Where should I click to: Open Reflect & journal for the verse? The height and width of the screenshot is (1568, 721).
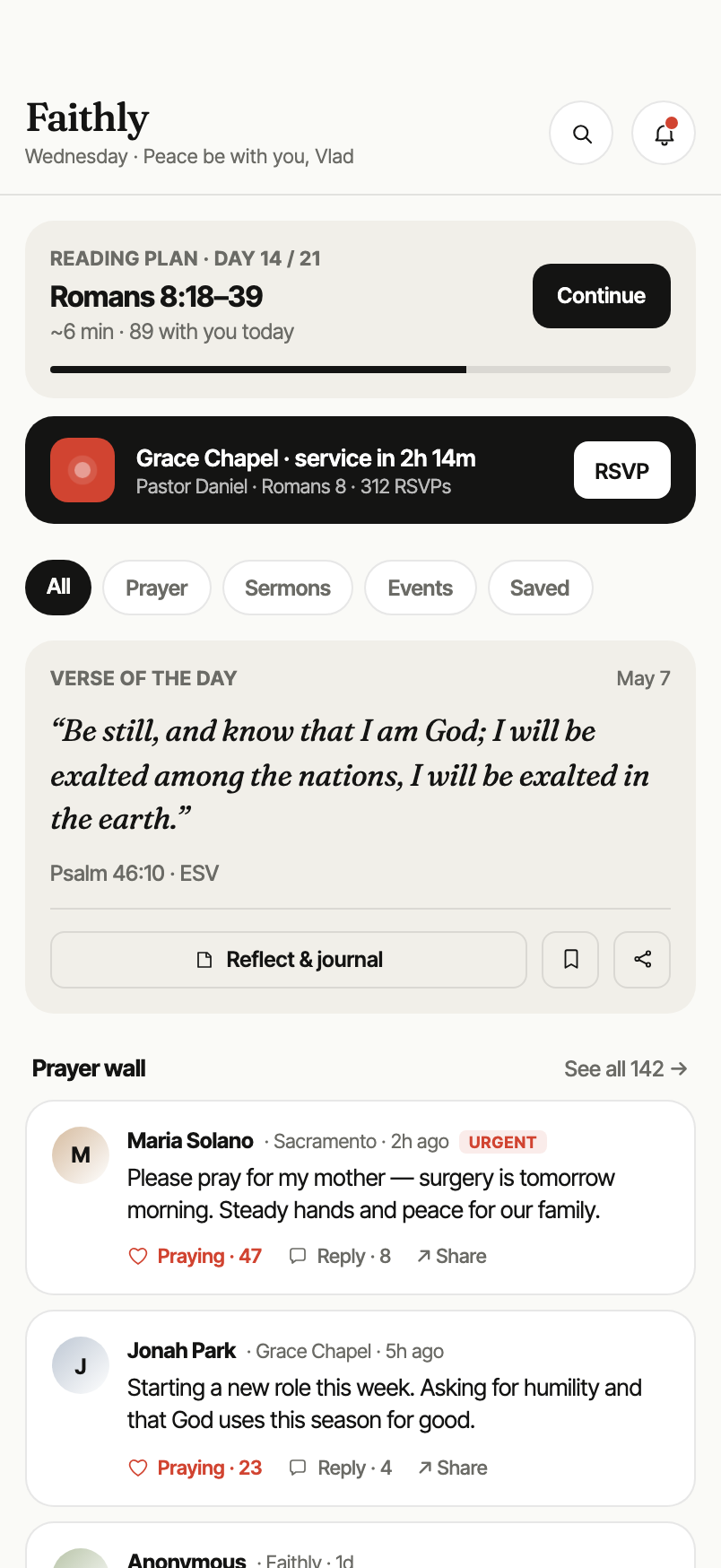coord(289,960)
